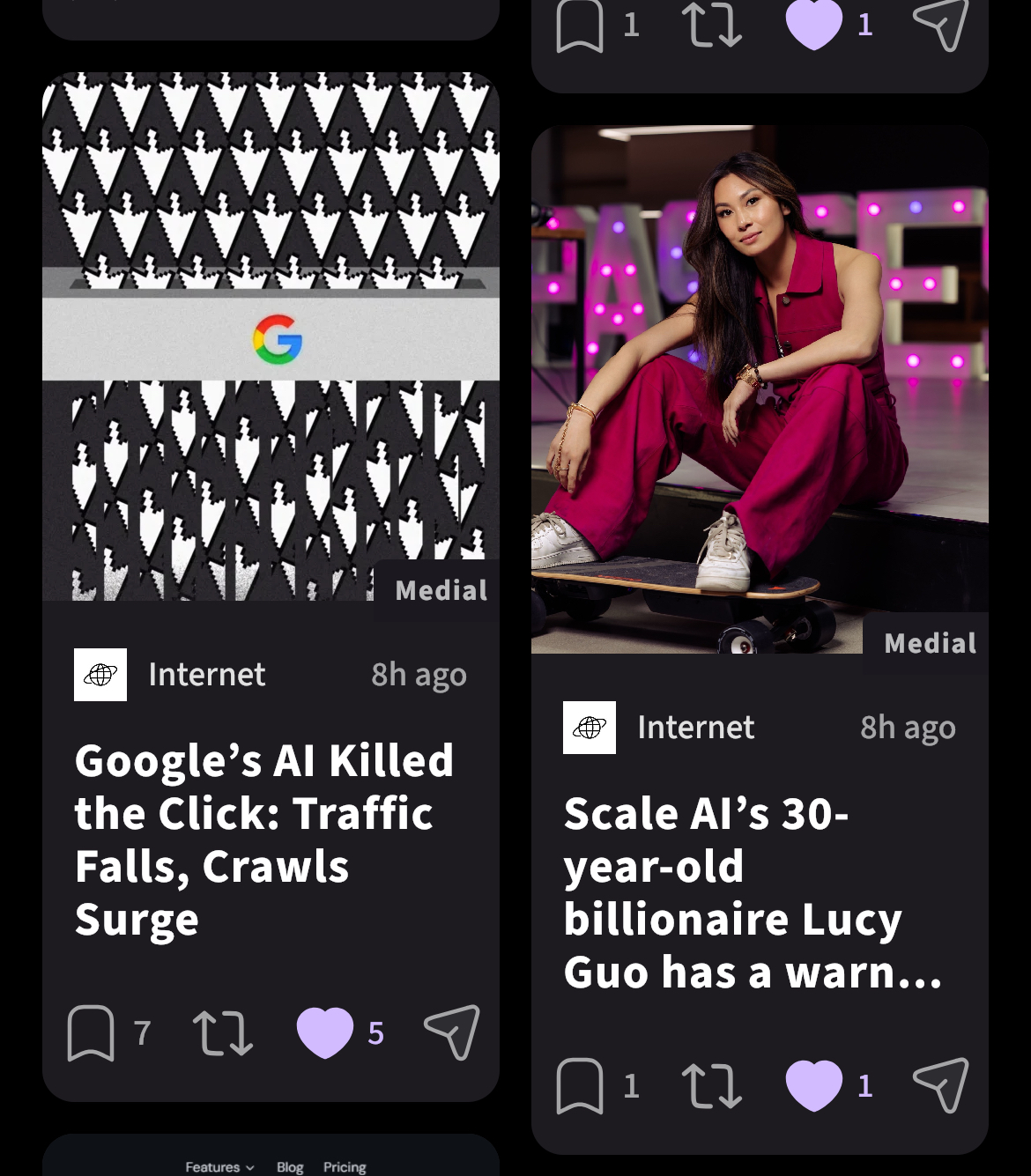The height and width of the screenshot is (1176, 1031).
Task: Share the Google's AI Killed the Click article
Action: click(452, 1032)
